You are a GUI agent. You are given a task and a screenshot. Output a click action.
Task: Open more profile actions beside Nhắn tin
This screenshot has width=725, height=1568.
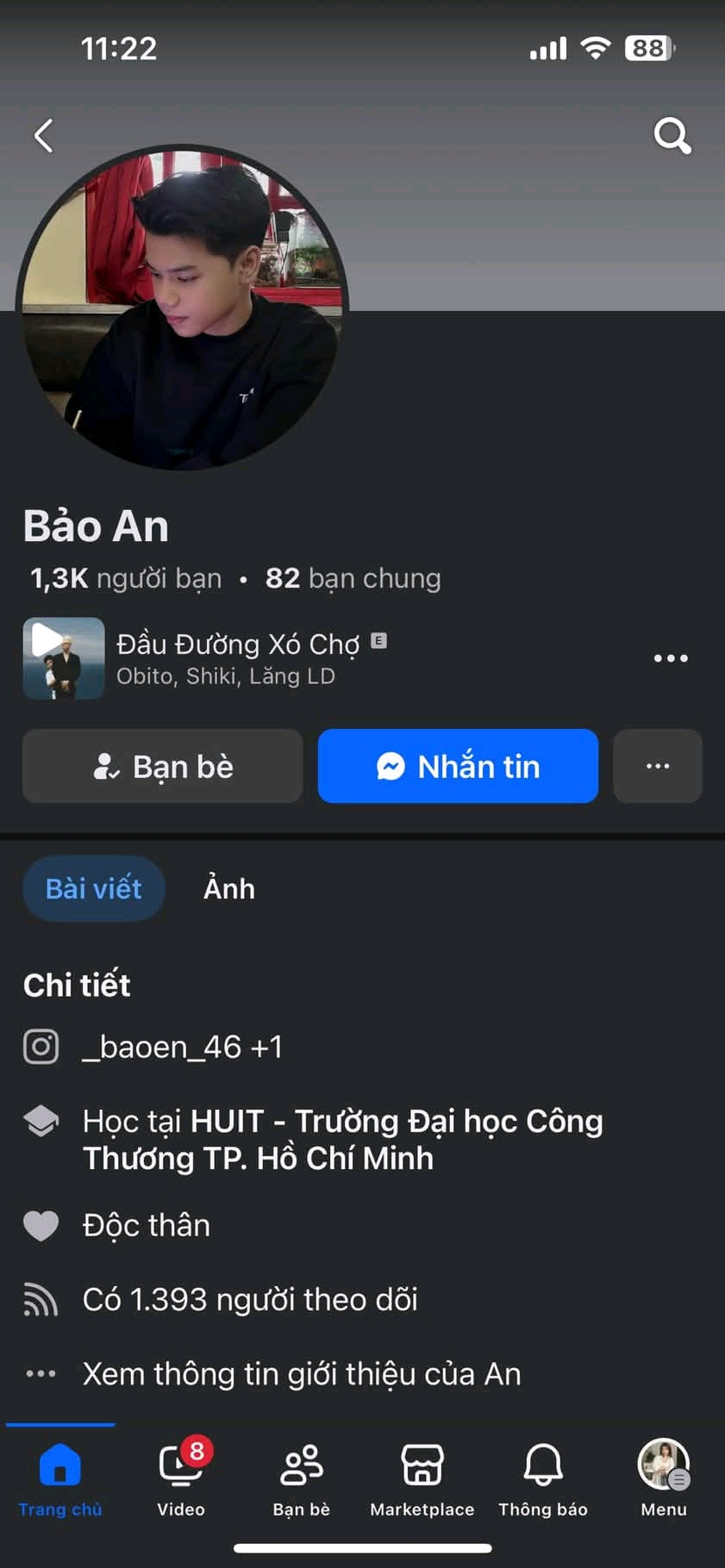[x=657, y=766]
